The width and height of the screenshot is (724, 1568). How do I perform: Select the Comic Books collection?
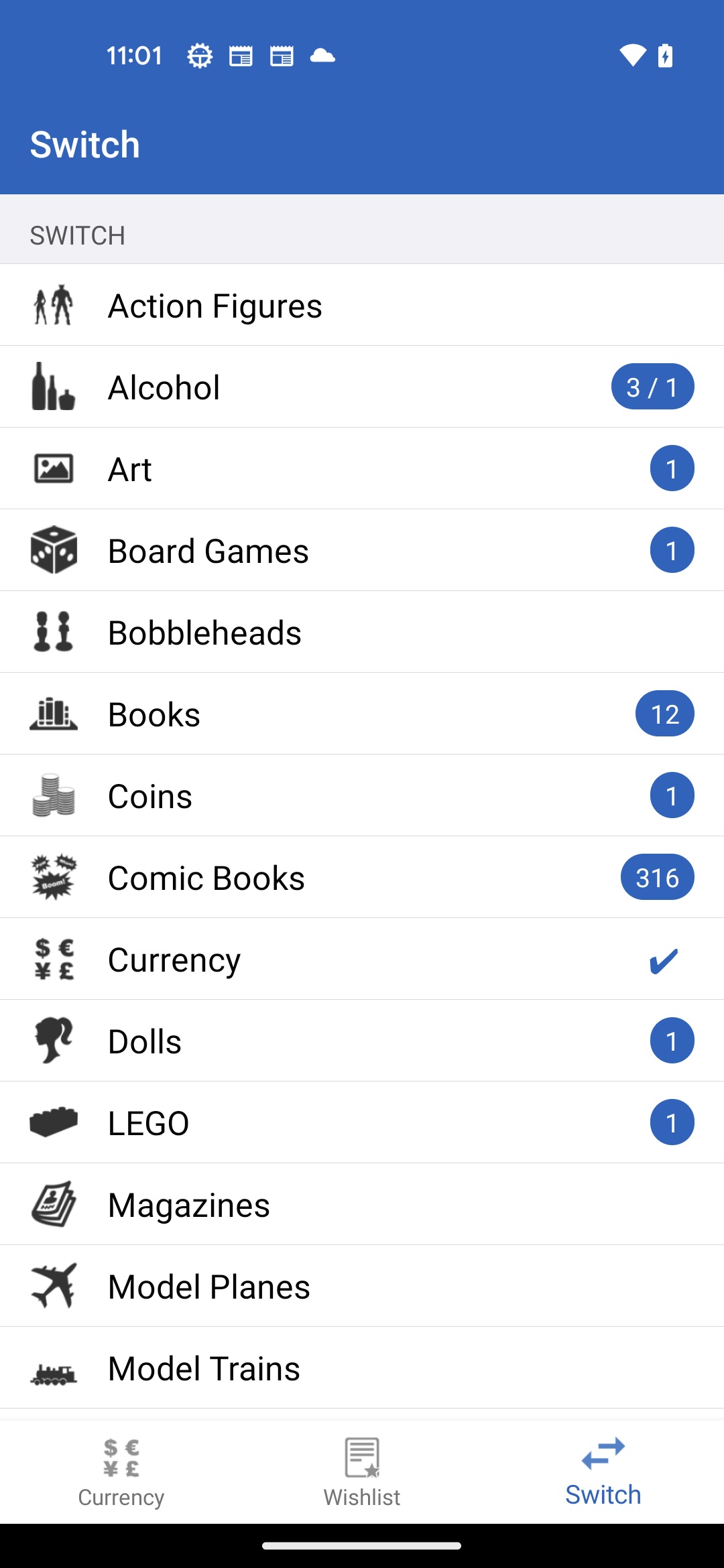point(362,877)
